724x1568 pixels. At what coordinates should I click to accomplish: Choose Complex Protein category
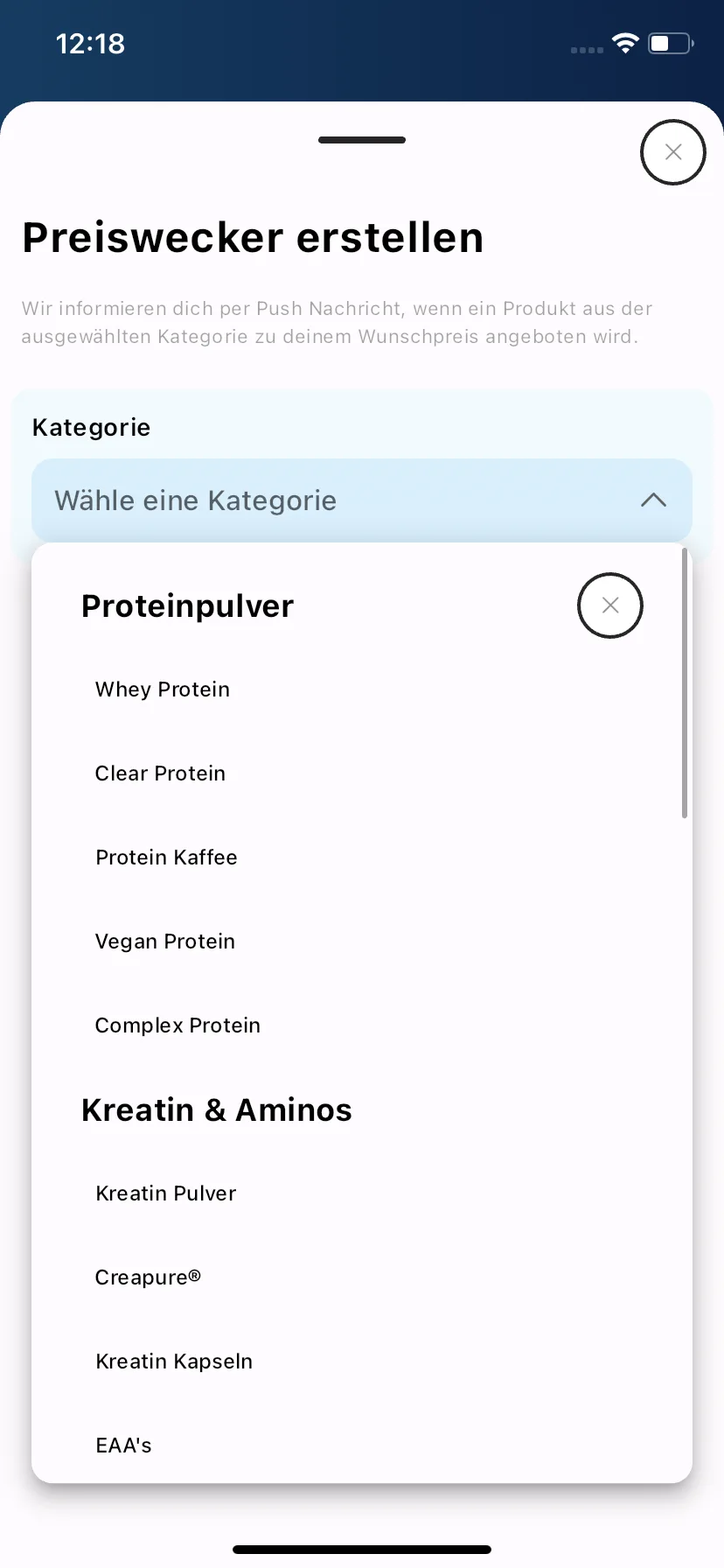coord(178,1025)
